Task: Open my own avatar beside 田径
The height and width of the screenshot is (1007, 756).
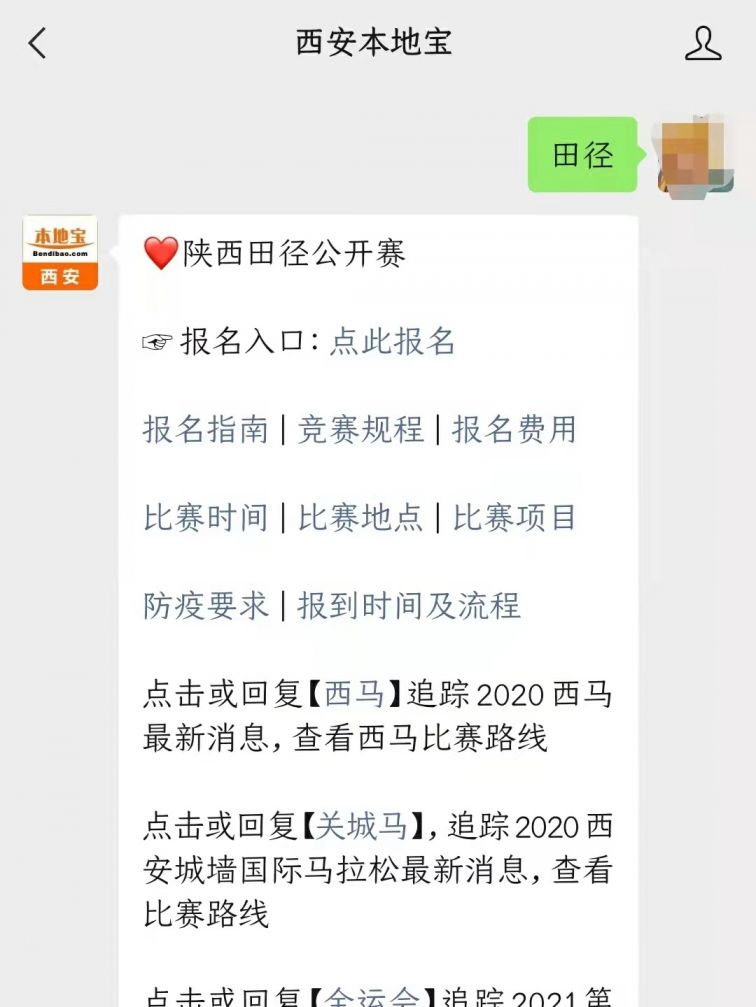Action: 695,155
